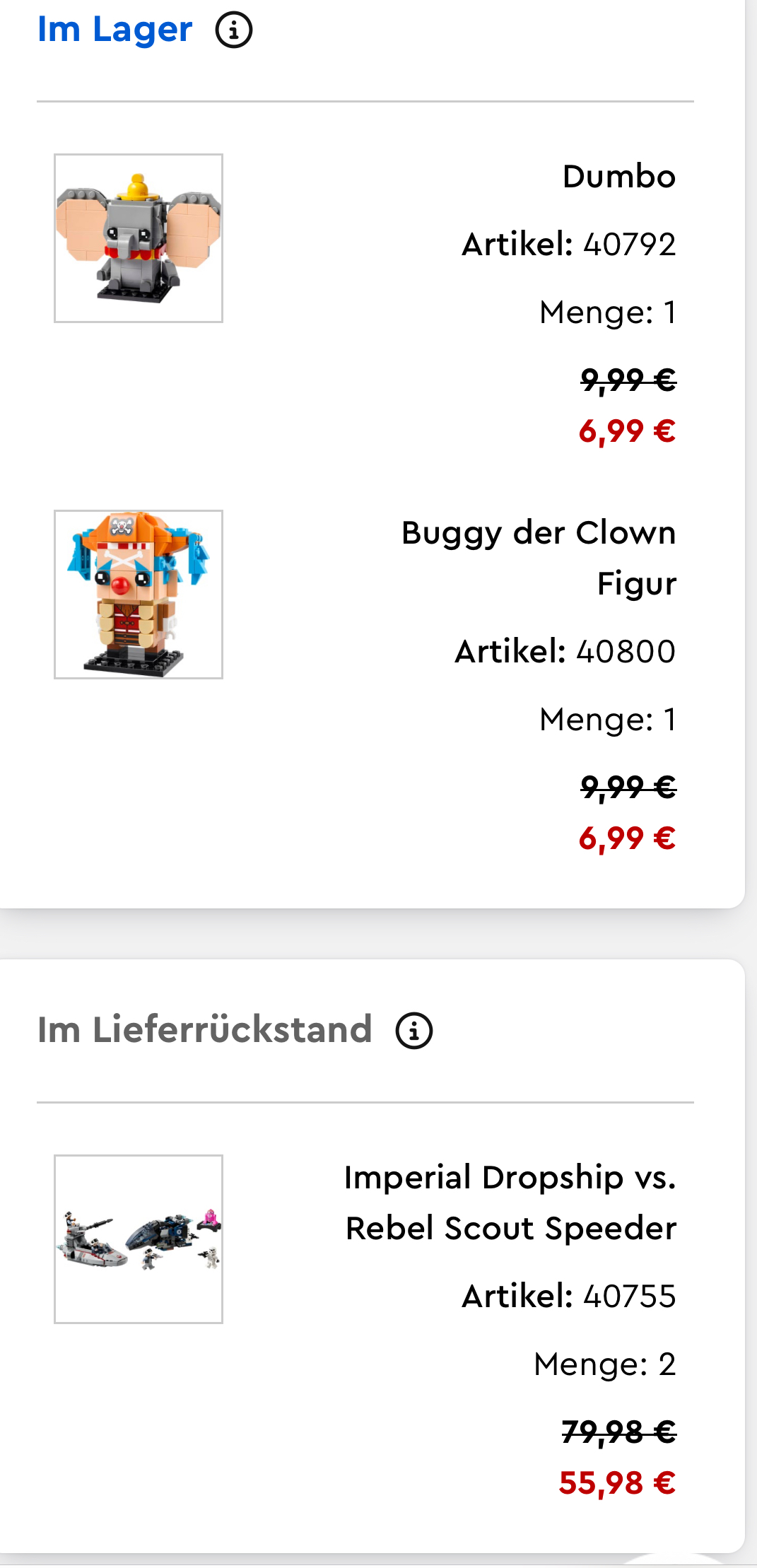757x1568 pixels.
Task: Open the Dumbo product image
Action: click(x=139, y=238)
